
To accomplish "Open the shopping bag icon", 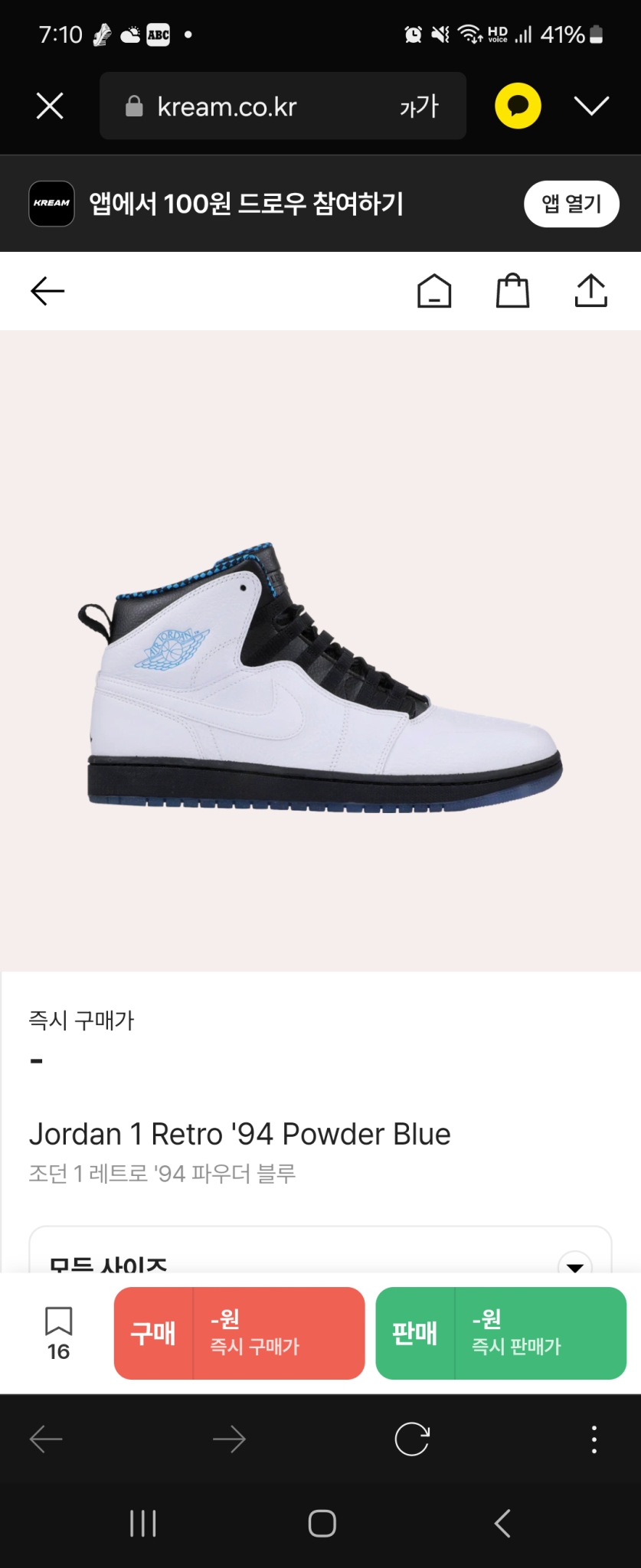I will [x=512, y=291].
